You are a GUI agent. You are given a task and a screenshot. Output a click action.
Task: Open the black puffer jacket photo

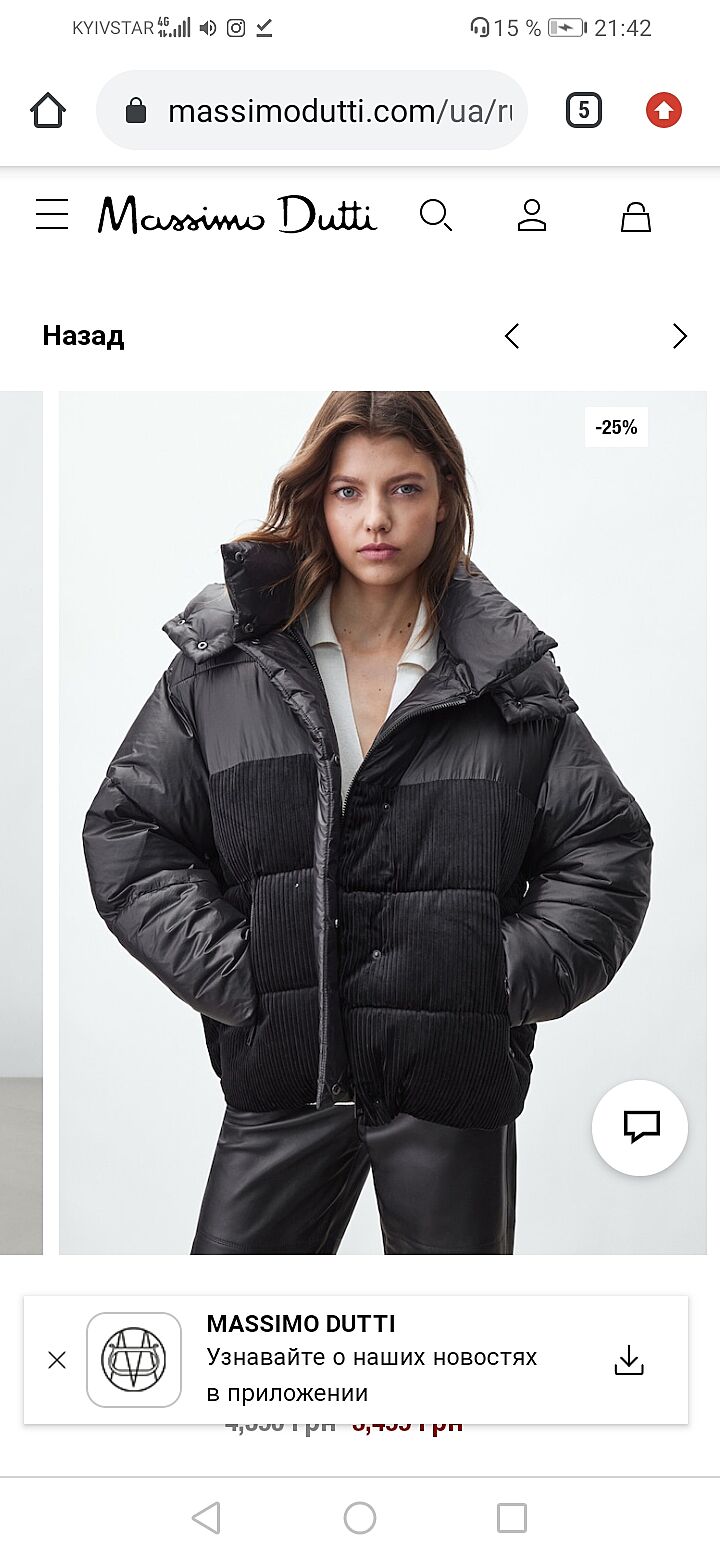(x=380, y=820)
